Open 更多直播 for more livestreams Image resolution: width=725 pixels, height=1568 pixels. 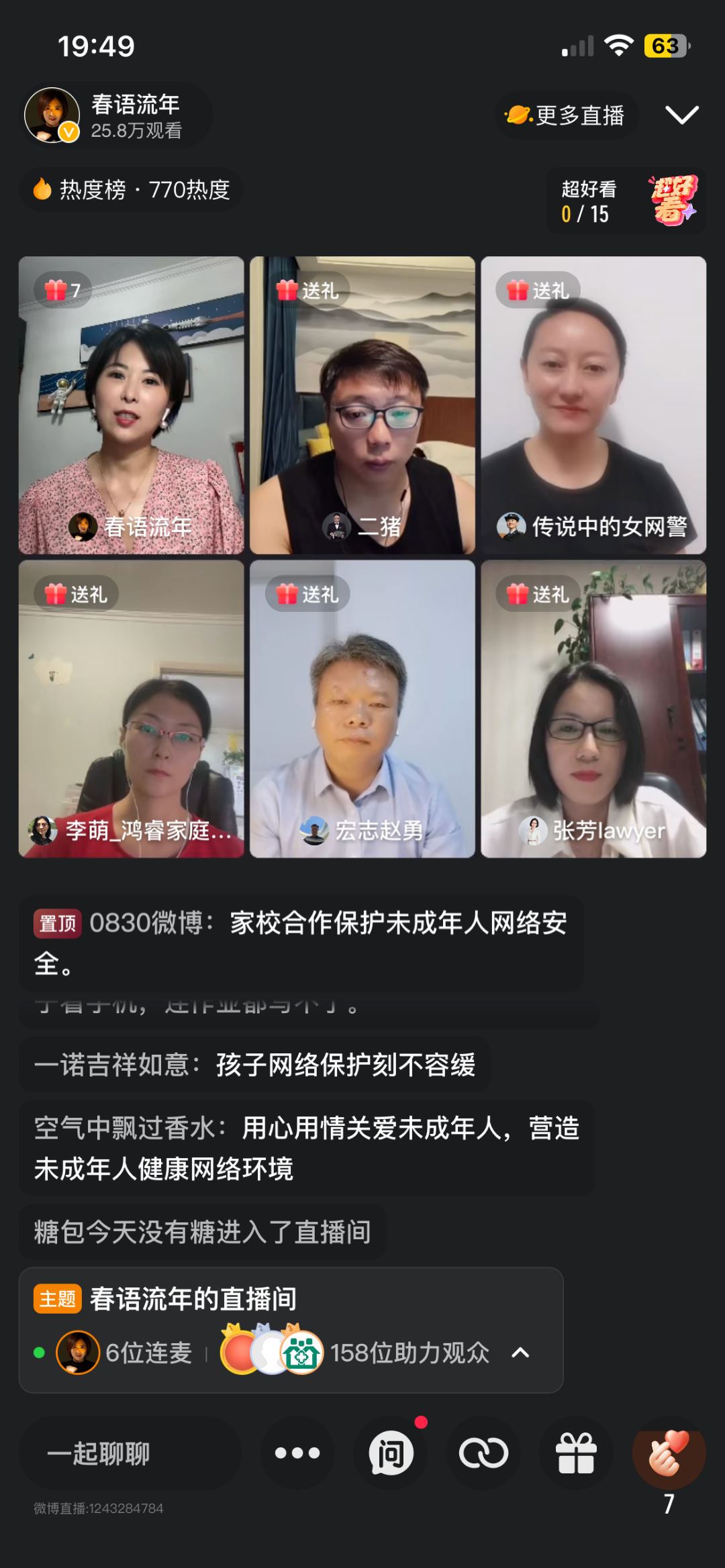coord(567,115)
